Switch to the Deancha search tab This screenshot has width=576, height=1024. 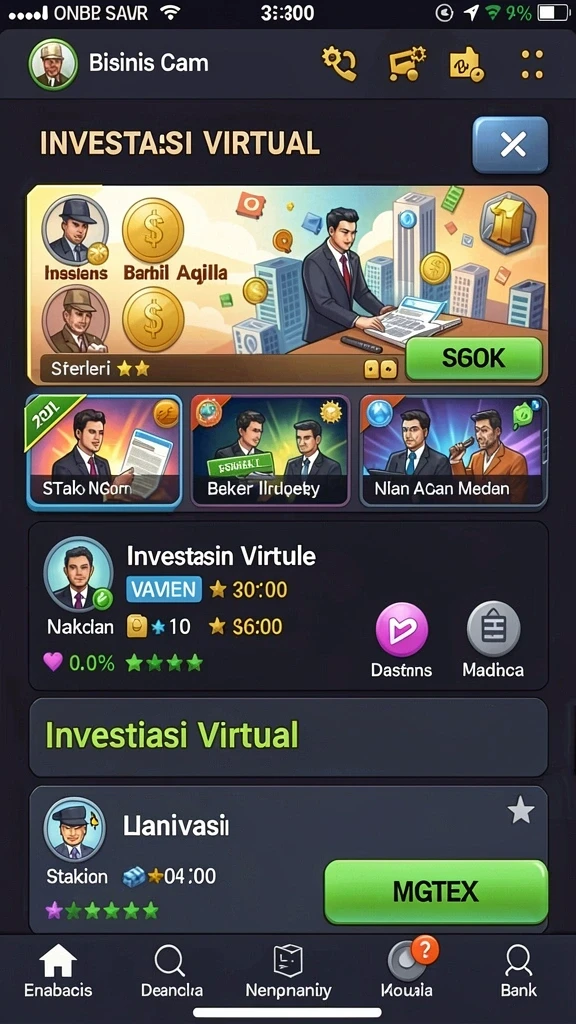tap(171, 972)
